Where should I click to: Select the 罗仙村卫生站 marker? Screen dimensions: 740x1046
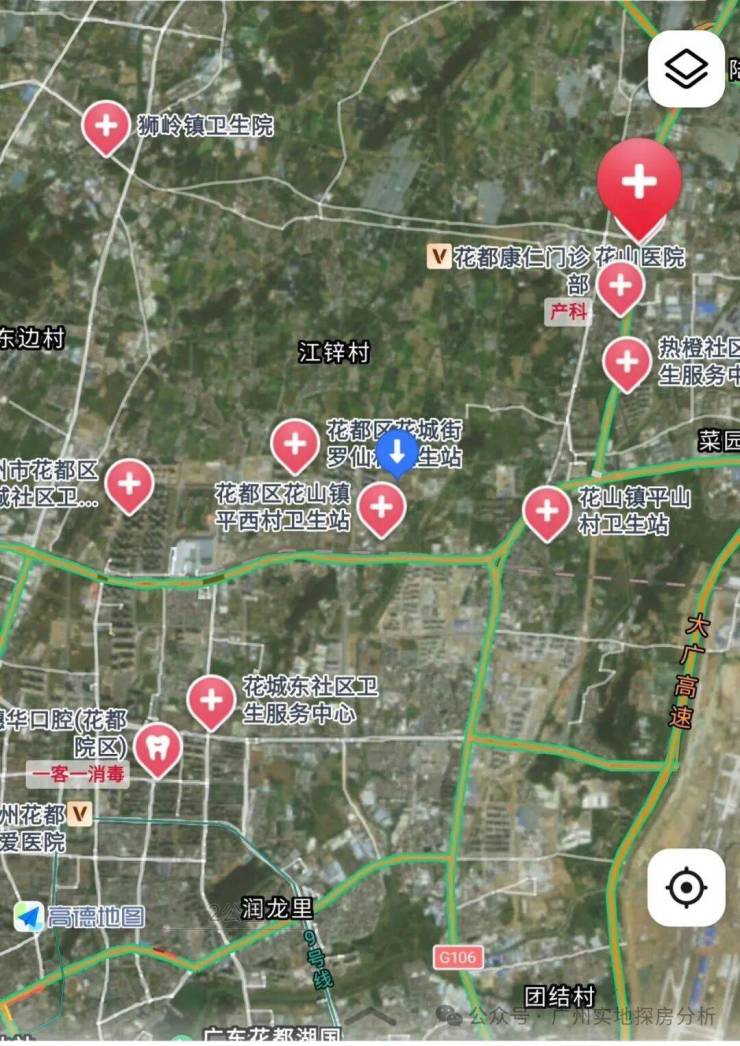[x=295, y=444]
